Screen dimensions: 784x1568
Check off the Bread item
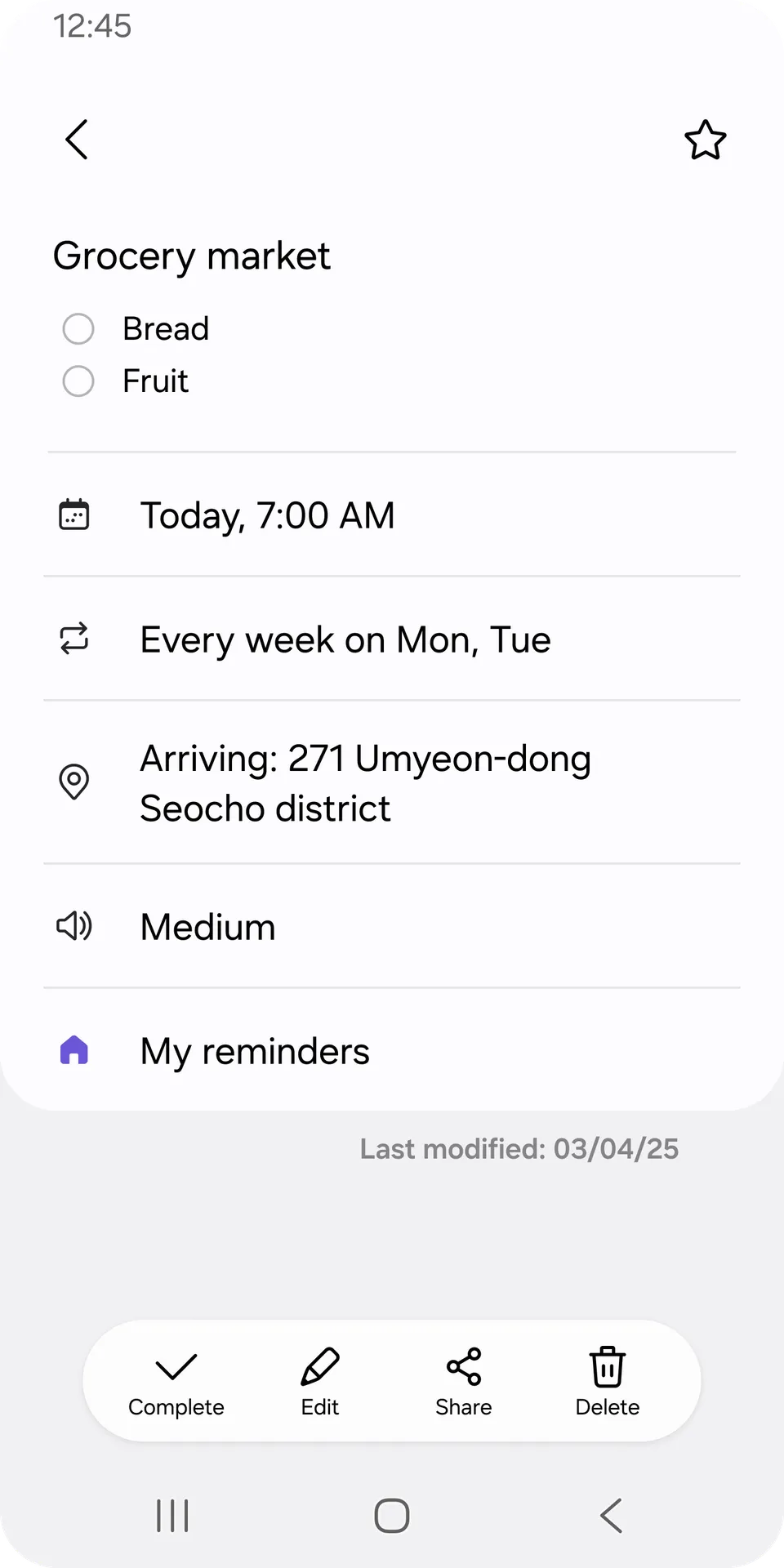coord(78,329)
